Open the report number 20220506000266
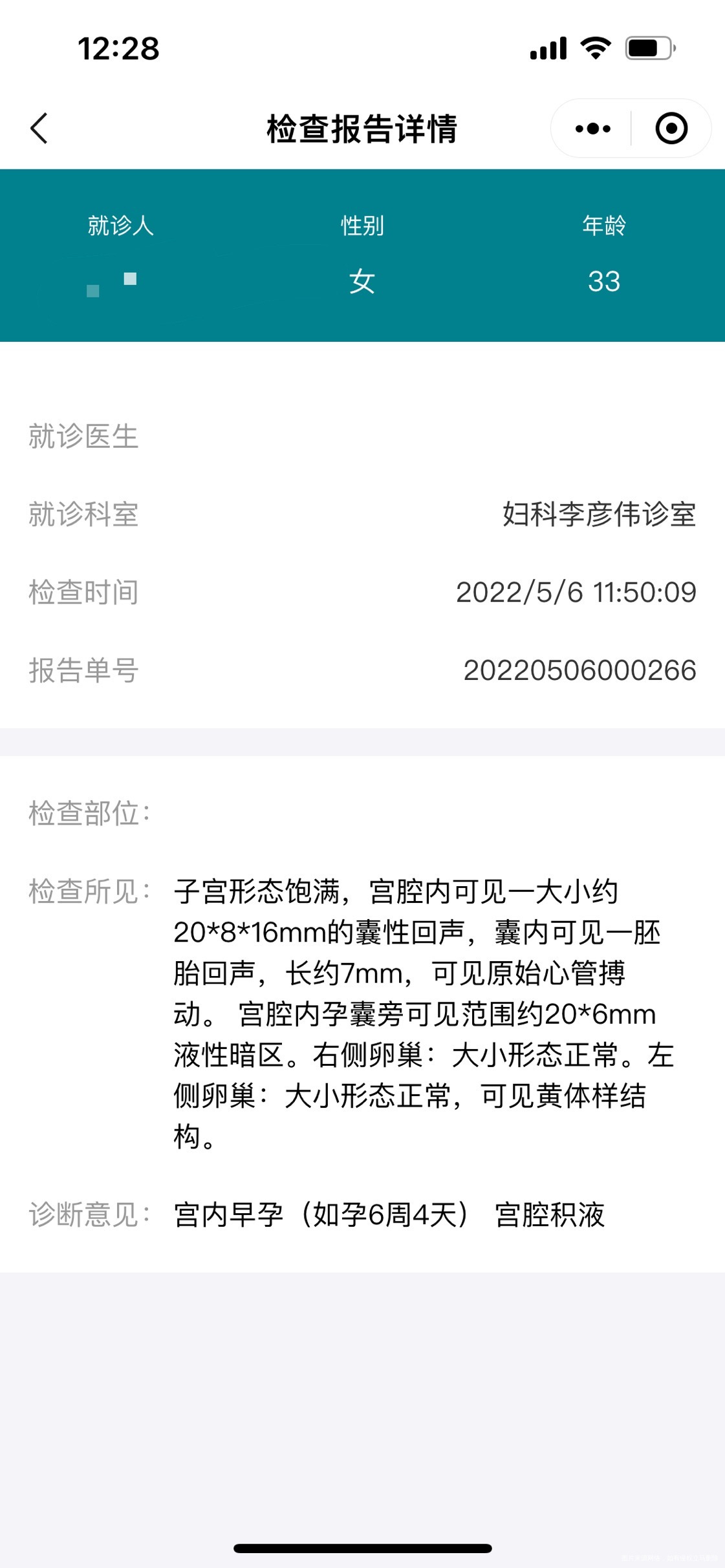This screenshot has width=725, height=1568. coord(579,672)
